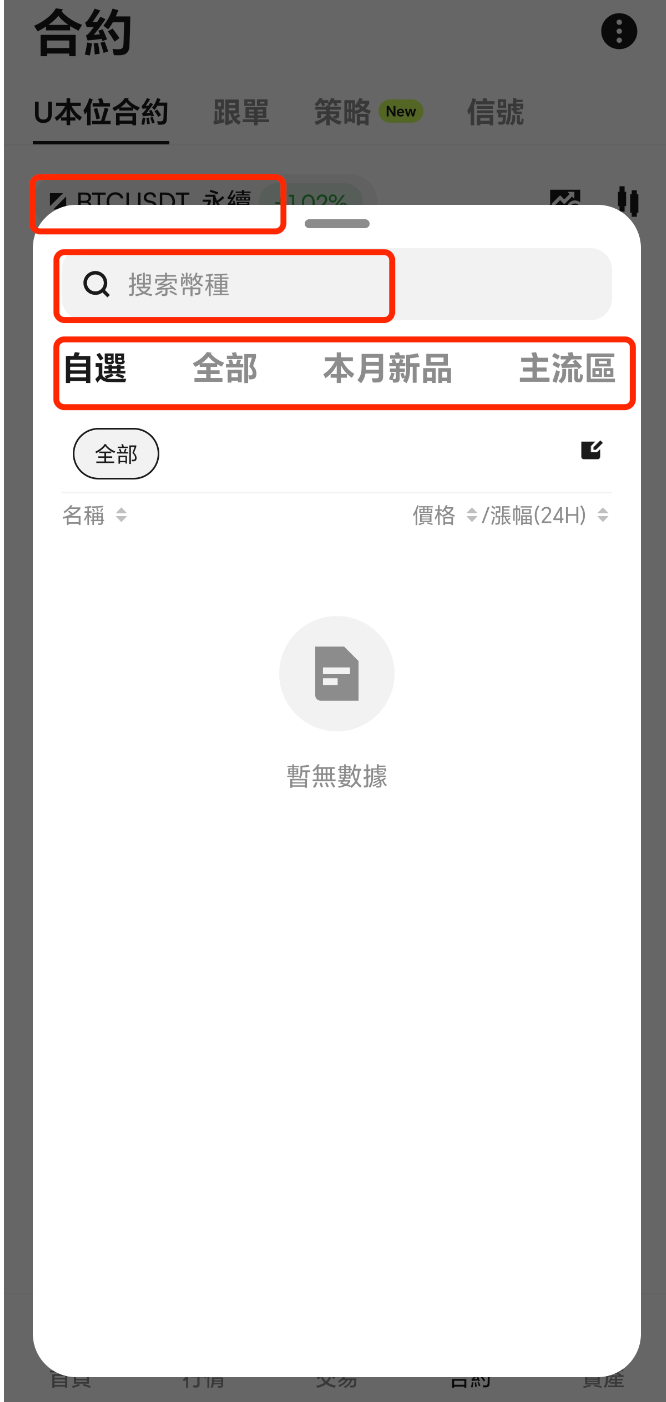Switch to the 自選 tab
Viewport: 666px width, 1402px height.
pos(95,369)
